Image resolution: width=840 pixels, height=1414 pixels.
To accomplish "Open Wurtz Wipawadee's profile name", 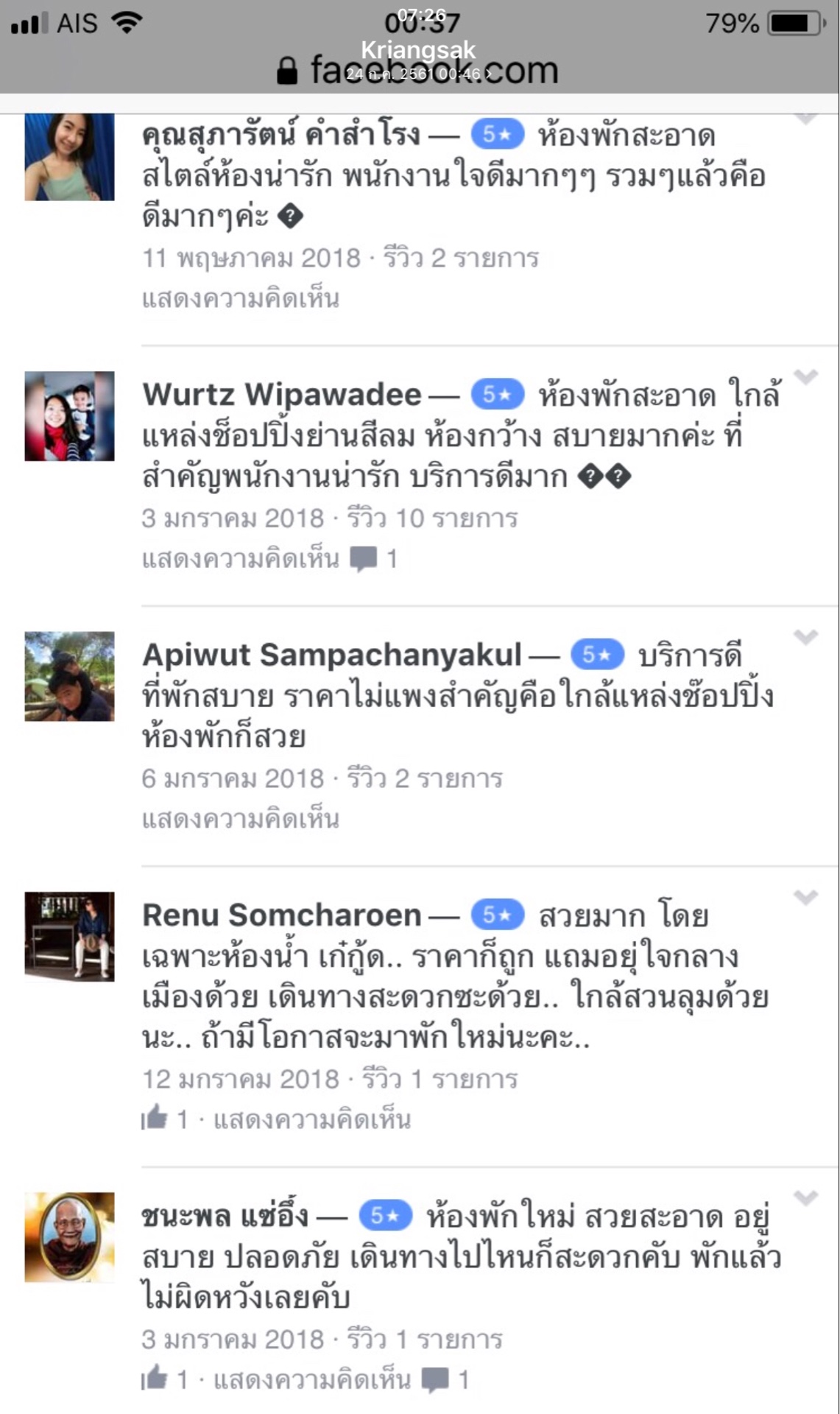I will 281,395.
